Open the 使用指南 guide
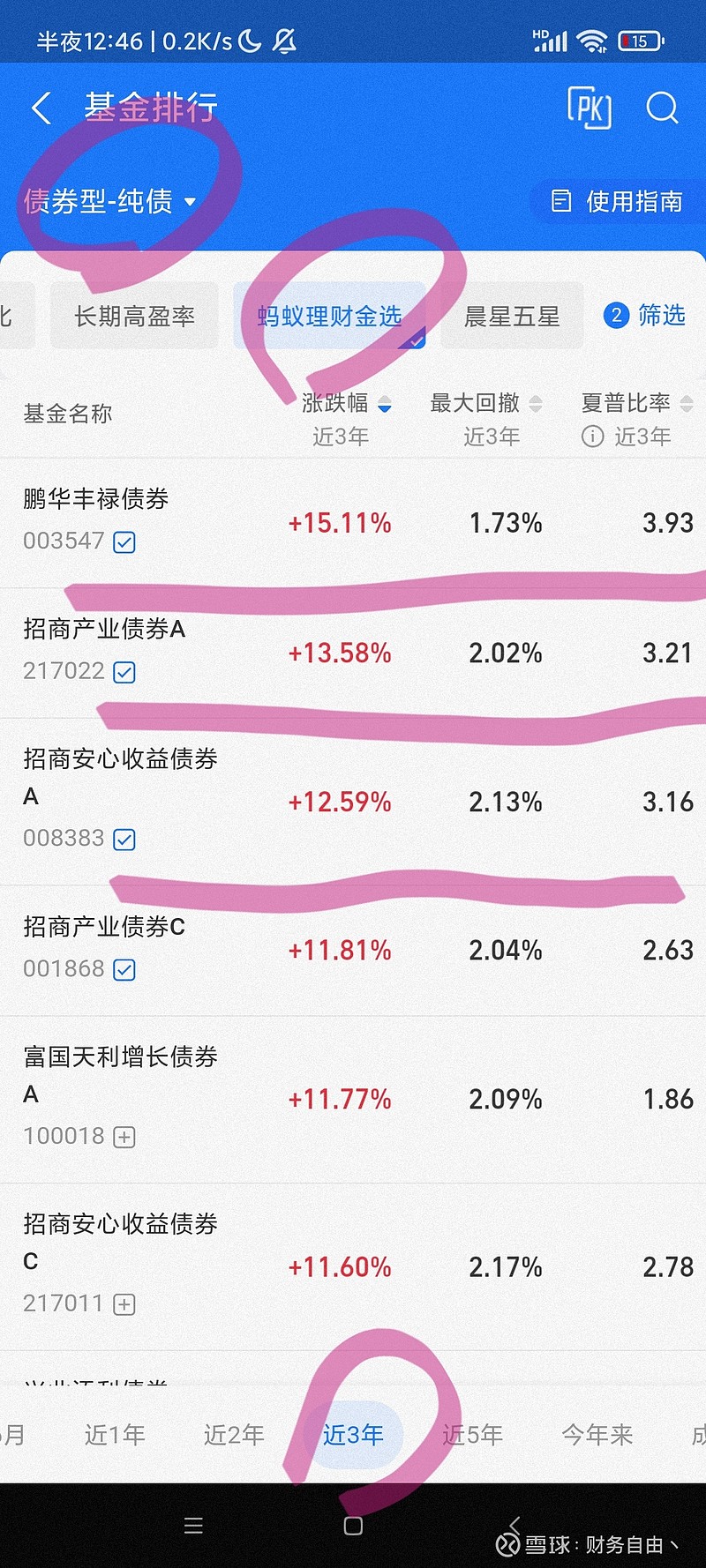706x1568 pixels. [x=617, y=202]
